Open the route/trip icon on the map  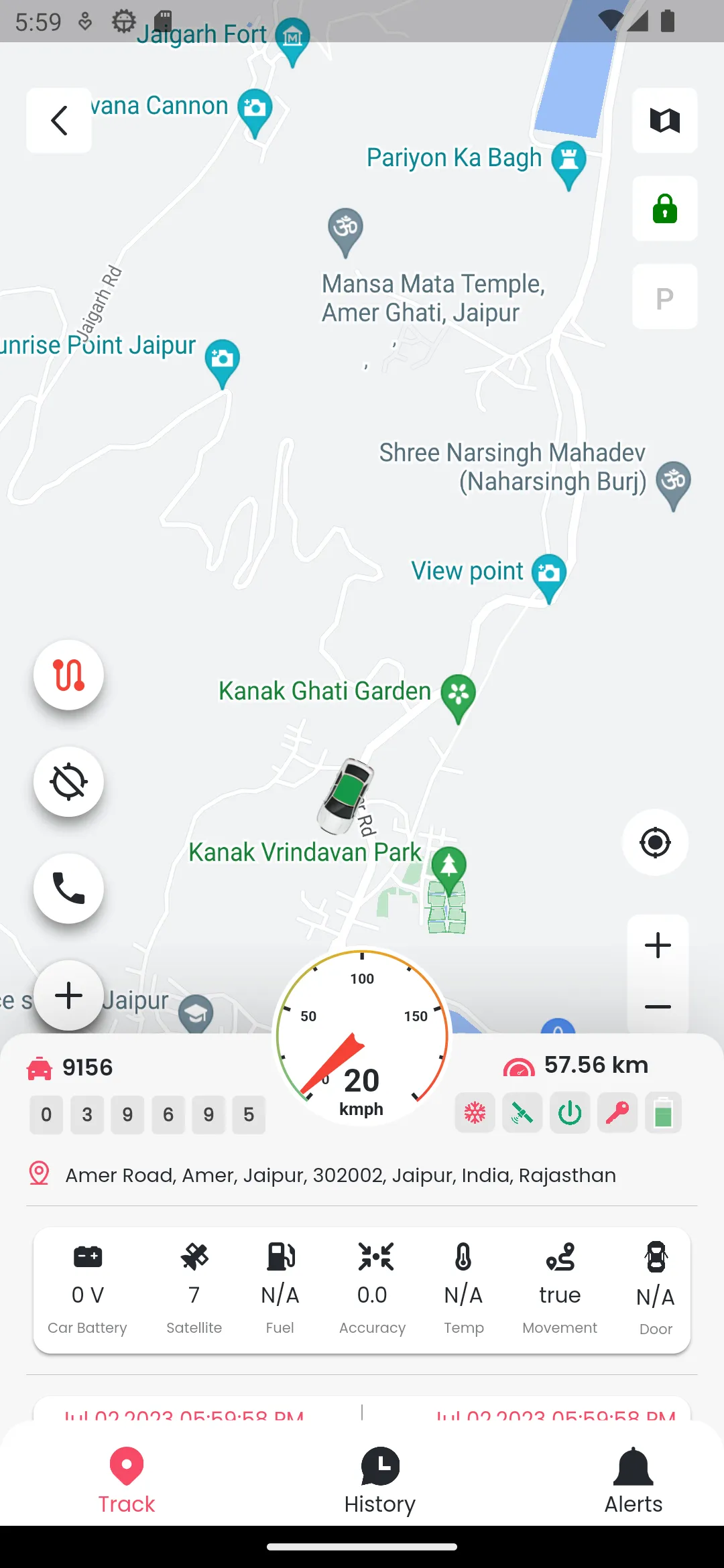click(x=68, y=675)
